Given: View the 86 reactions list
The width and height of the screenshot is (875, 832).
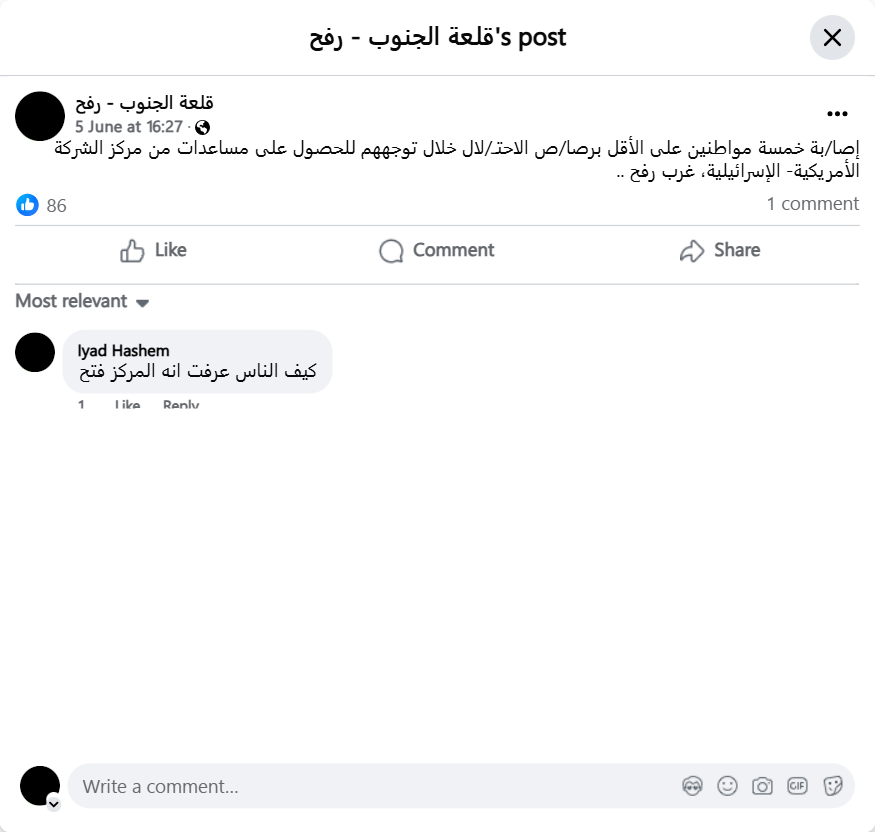Looking at the screenshot, I should (x=42, y=205).
